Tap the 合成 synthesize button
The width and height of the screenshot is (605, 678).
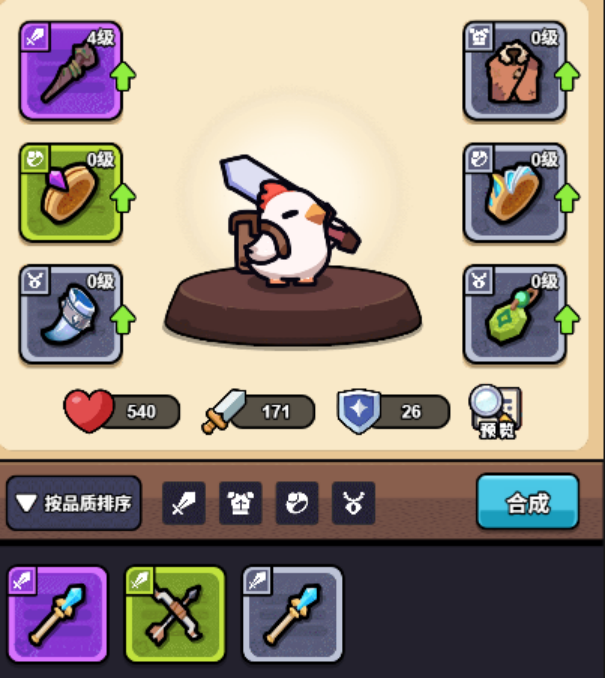[527, 502]
